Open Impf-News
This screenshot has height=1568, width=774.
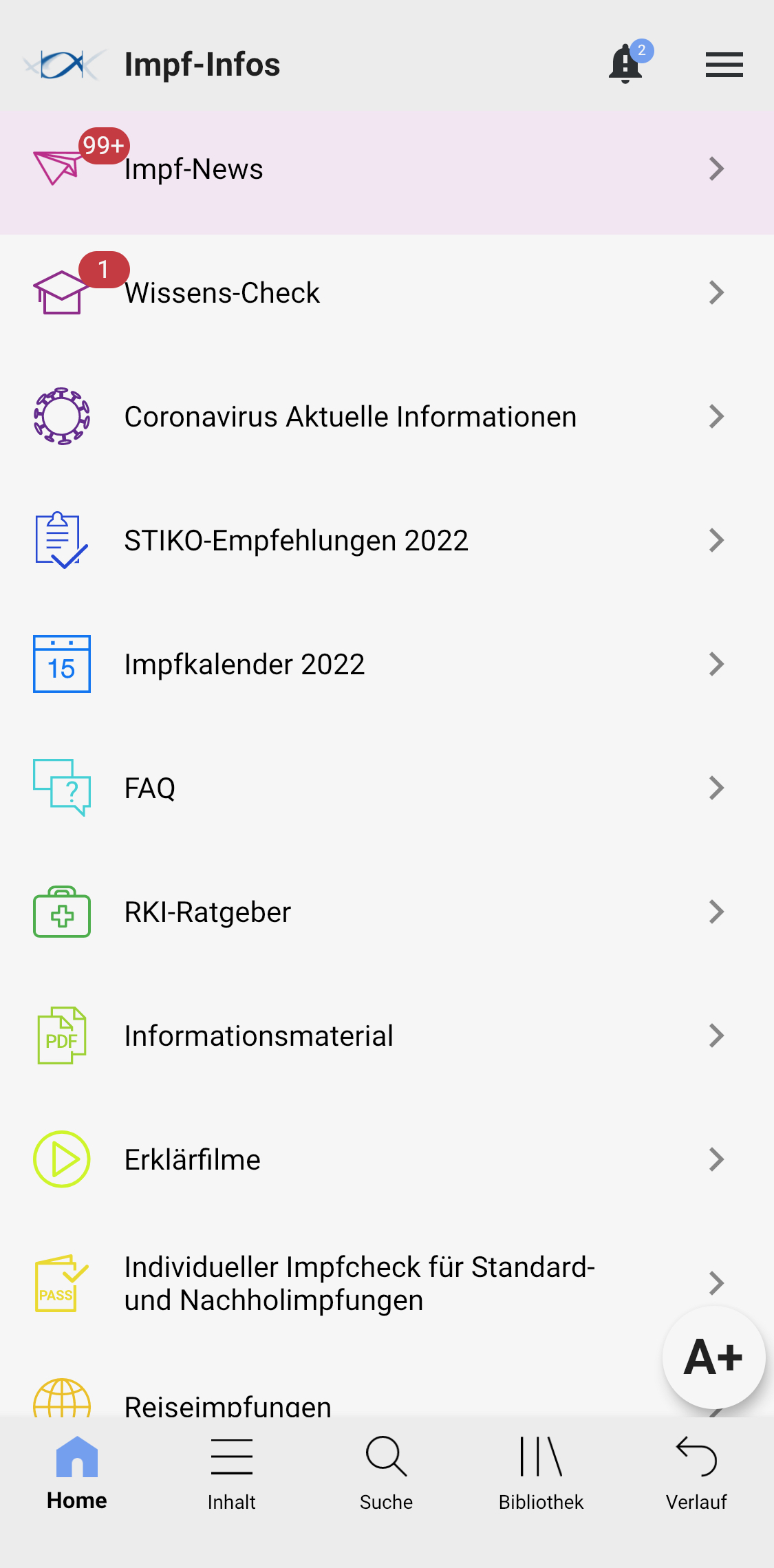(x=385, y=169)
